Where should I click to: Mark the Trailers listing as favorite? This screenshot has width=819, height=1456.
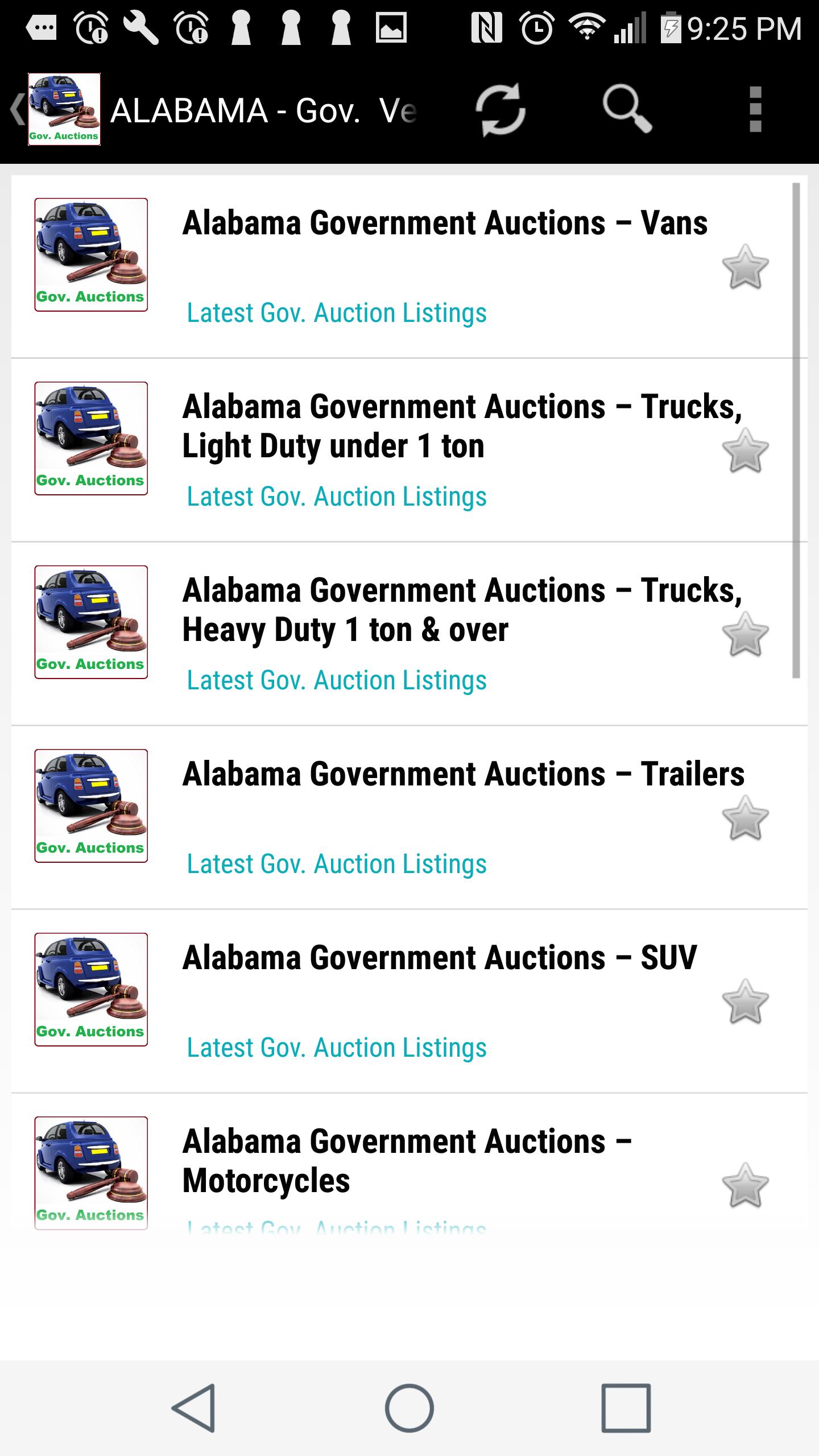pos(745,818)
